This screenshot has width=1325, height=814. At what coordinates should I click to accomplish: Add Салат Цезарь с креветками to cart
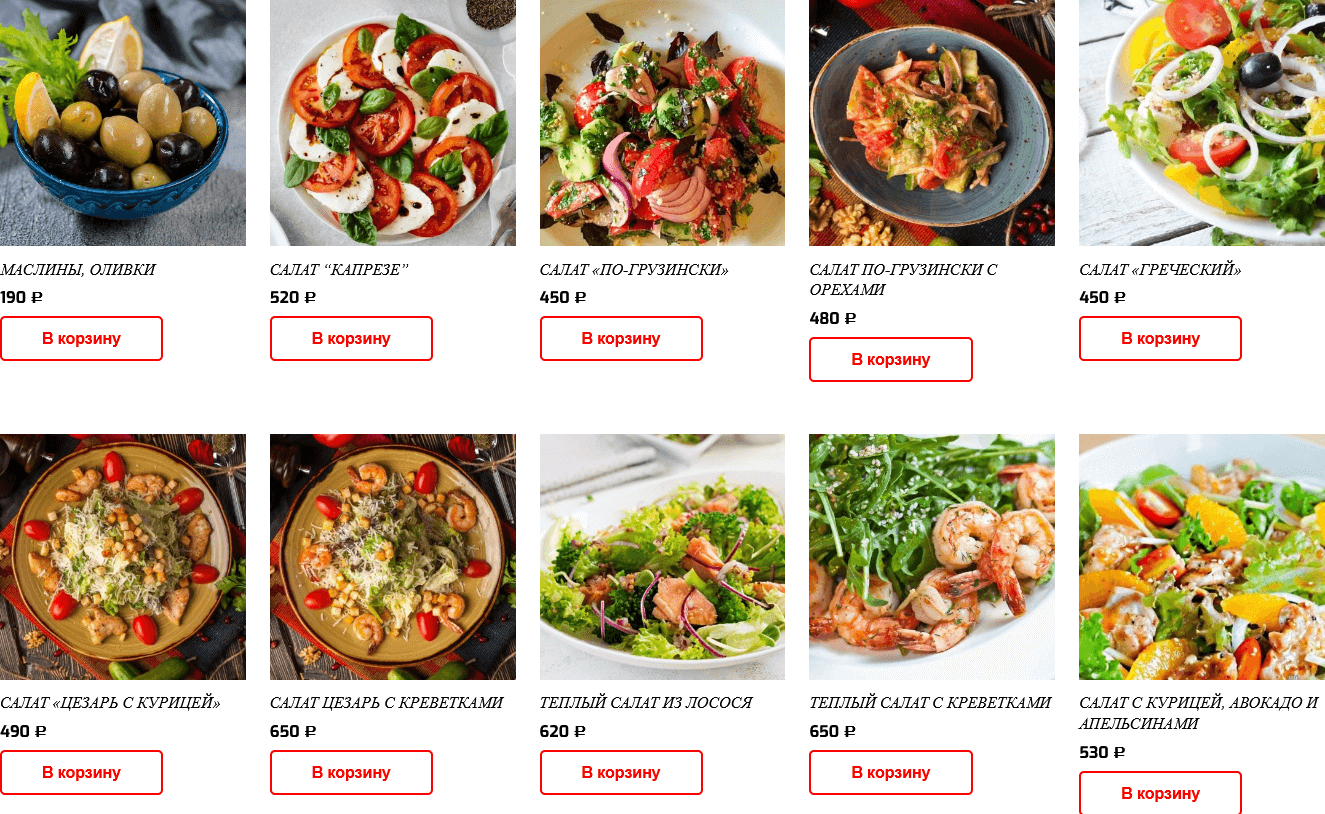(351, 772)
